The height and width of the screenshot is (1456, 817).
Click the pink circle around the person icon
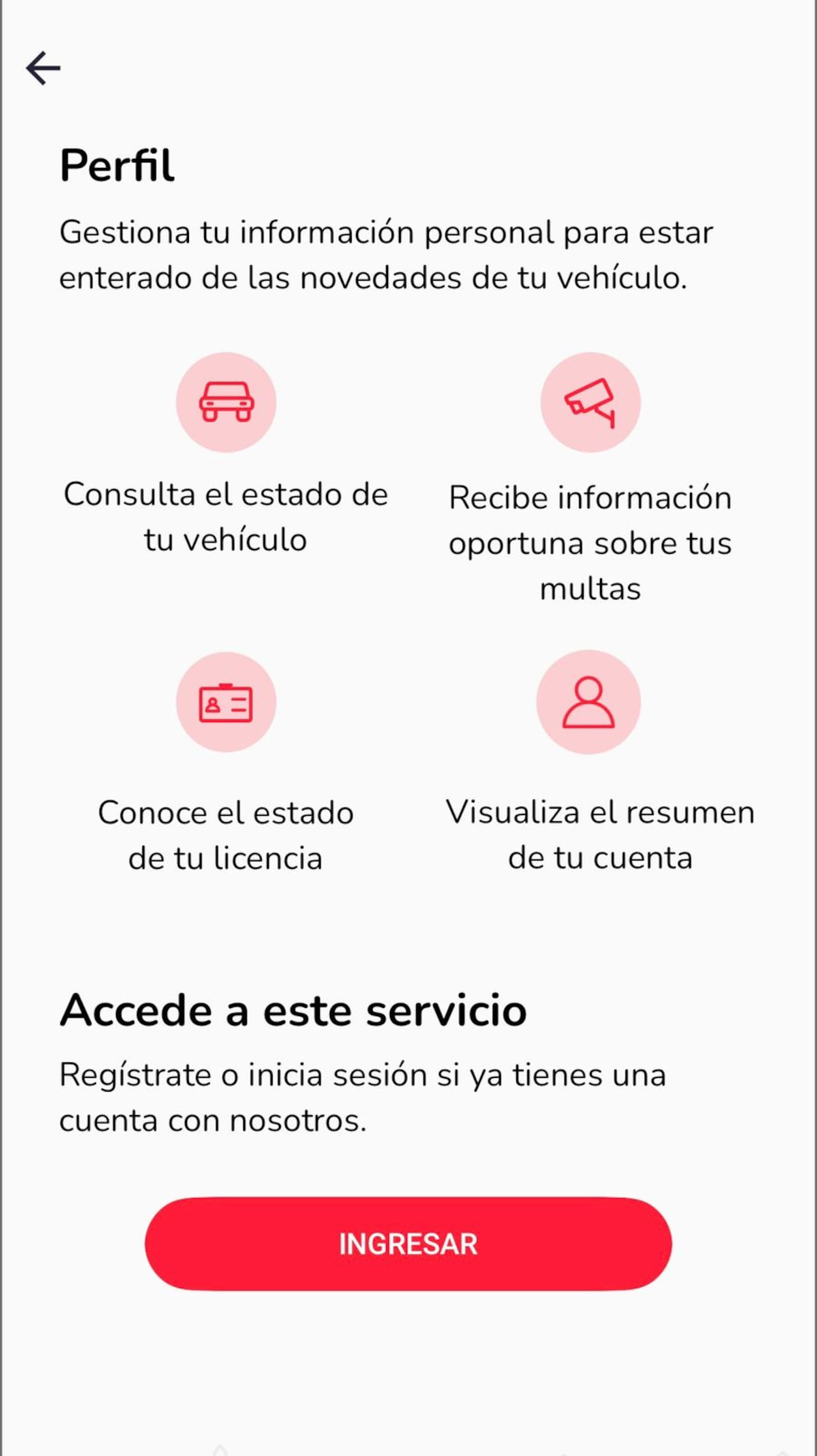[588, 702]
